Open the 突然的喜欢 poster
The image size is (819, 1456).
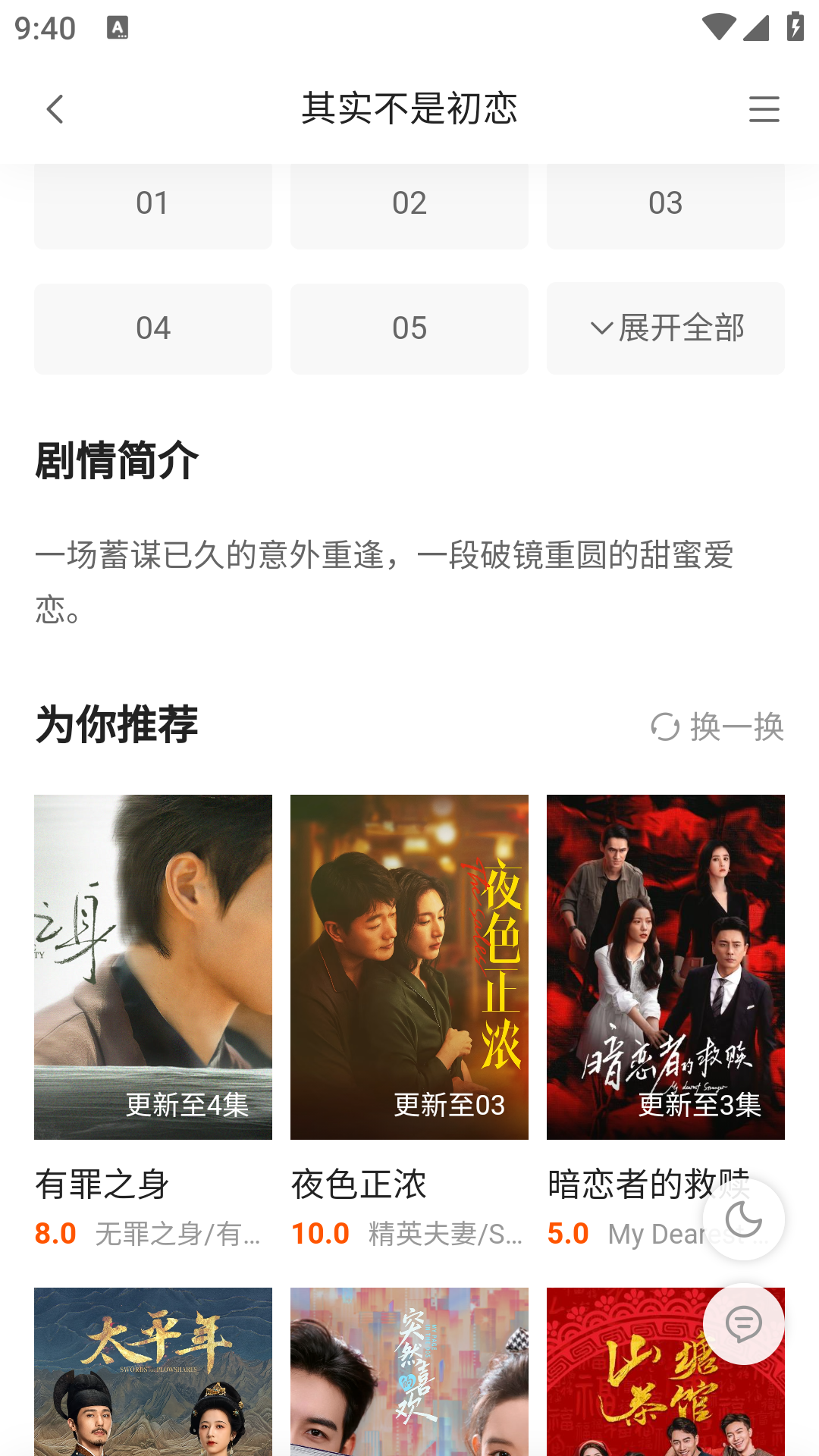point(409,1371)
